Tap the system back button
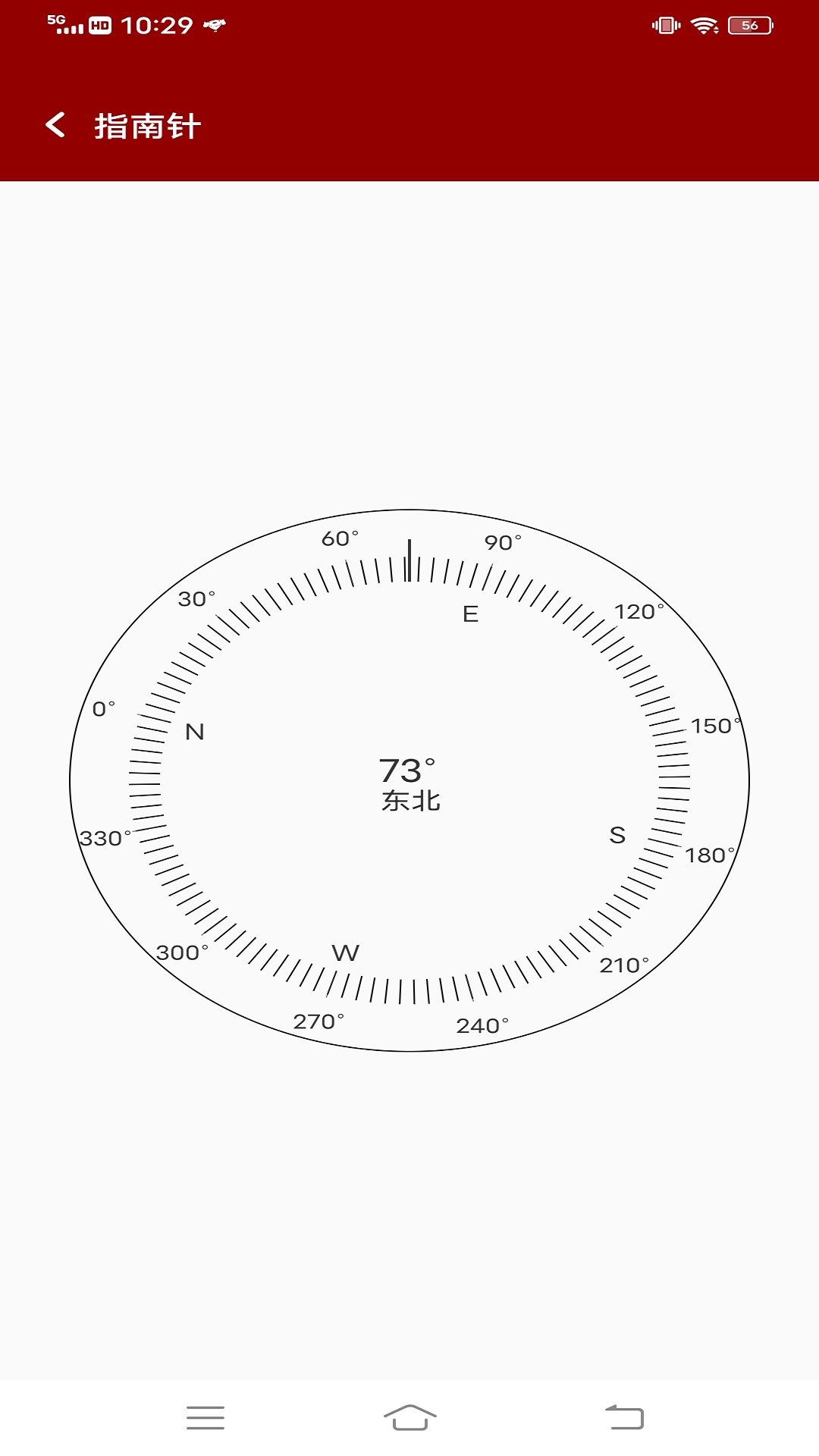 (624, 1417)
